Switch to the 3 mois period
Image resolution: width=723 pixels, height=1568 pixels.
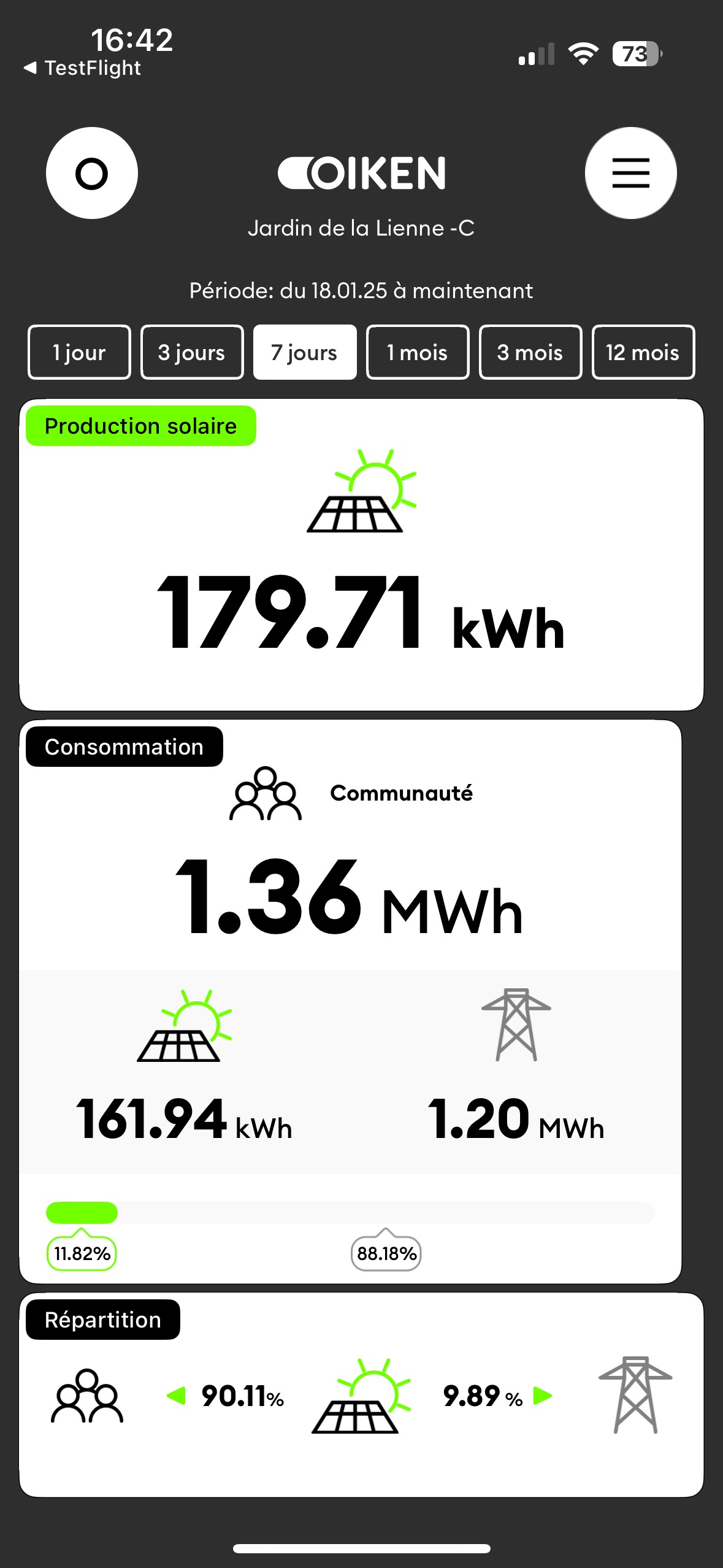[x=530, y=352]
